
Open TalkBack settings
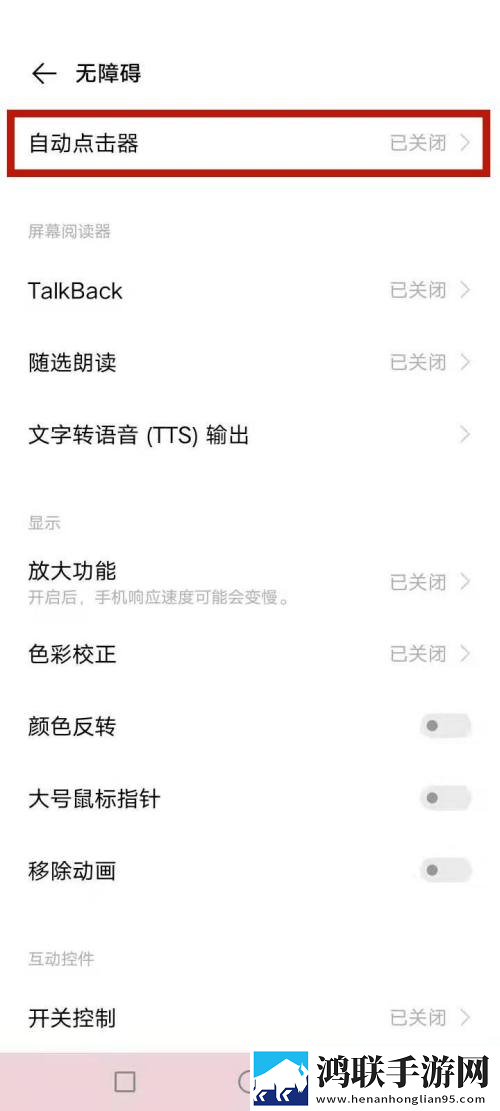click(x=249, y=291)
